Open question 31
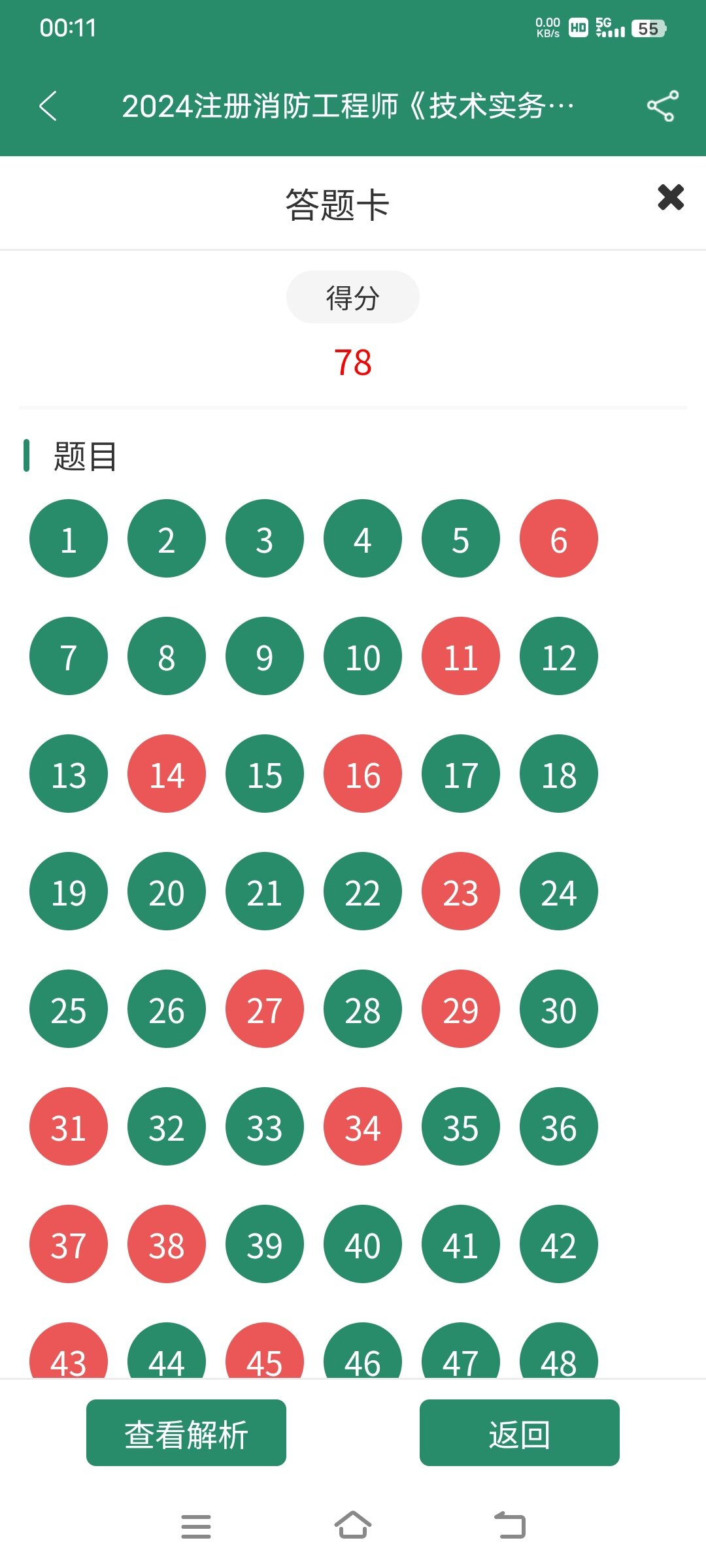The width and height of the screenshot is (706, 1568). [69, 1126]
